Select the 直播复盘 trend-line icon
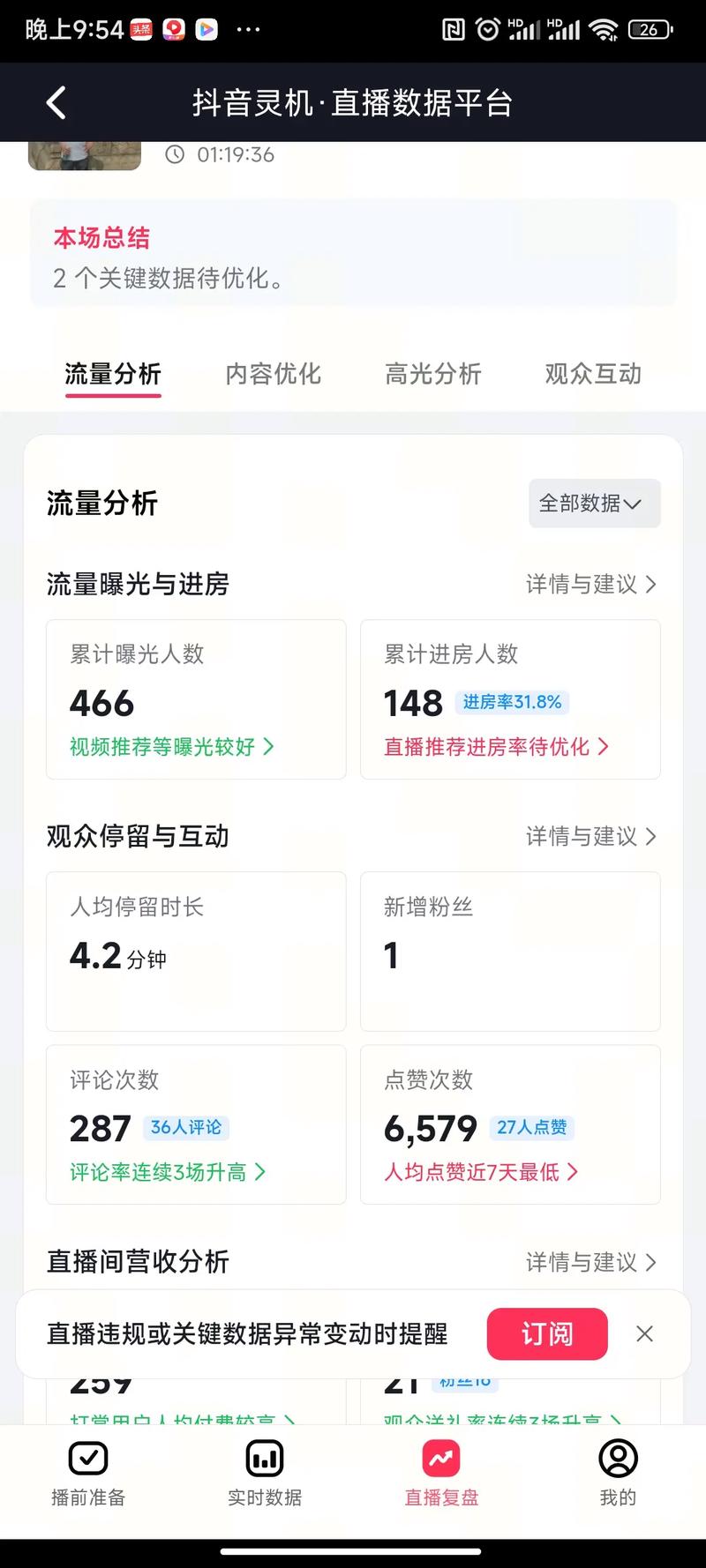This screenshot has height=1568, width=706. tap(440, 1460)
